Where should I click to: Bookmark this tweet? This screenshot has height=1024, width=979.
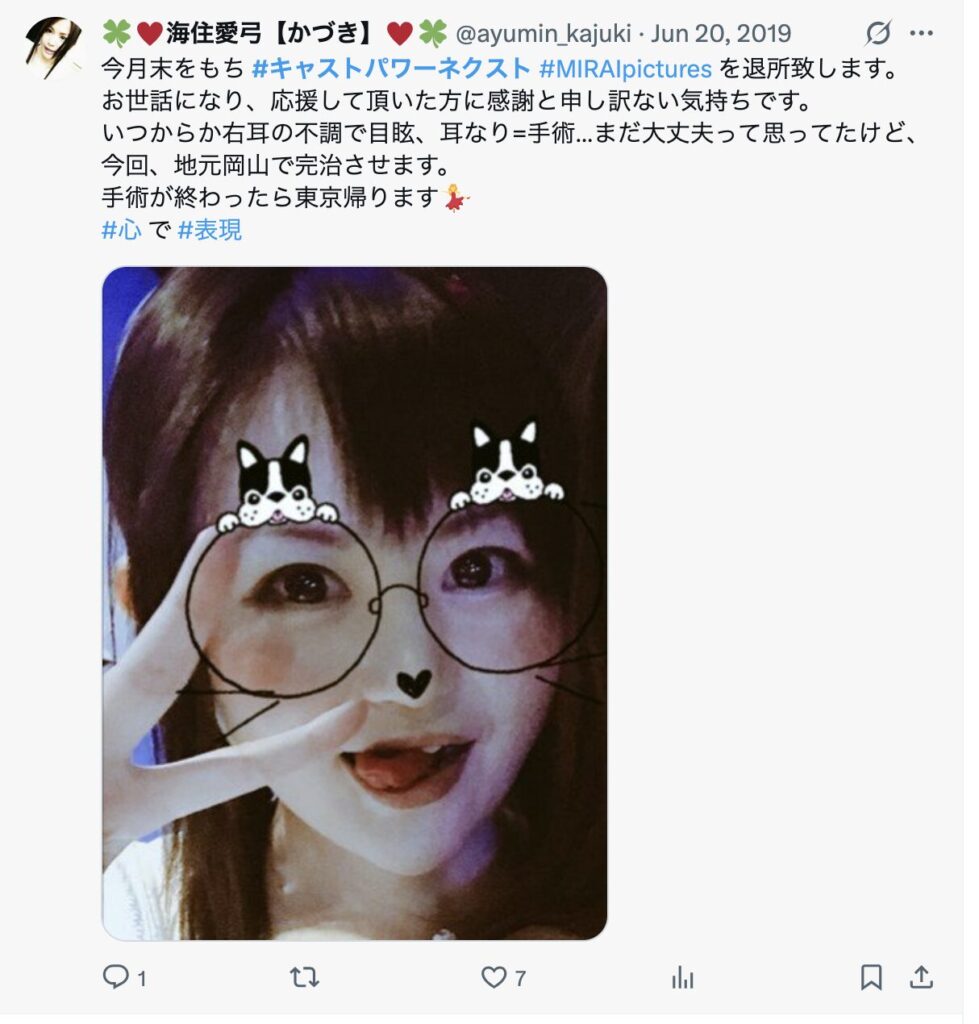[x=872, y=977]
